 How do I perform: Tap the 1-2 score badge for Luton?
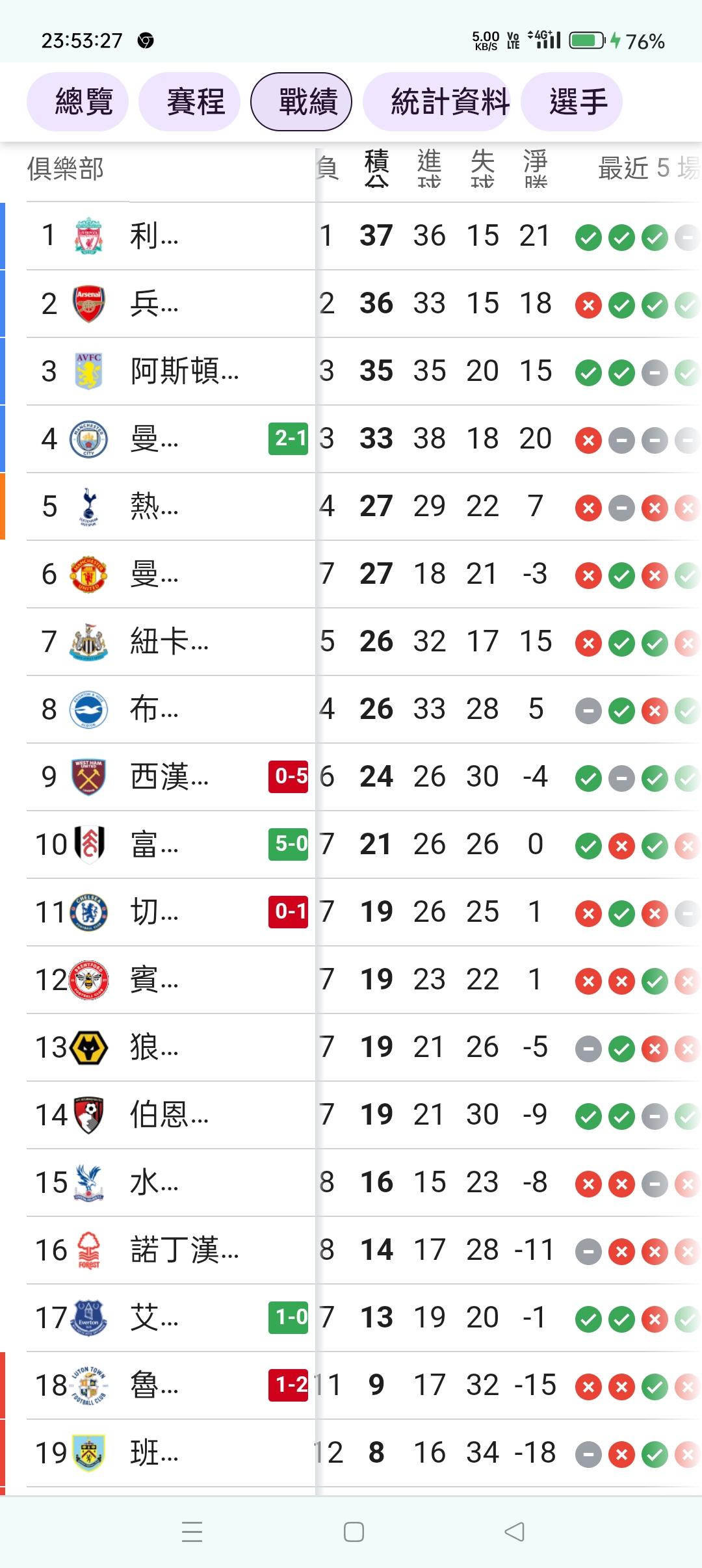coord(289,1385)
